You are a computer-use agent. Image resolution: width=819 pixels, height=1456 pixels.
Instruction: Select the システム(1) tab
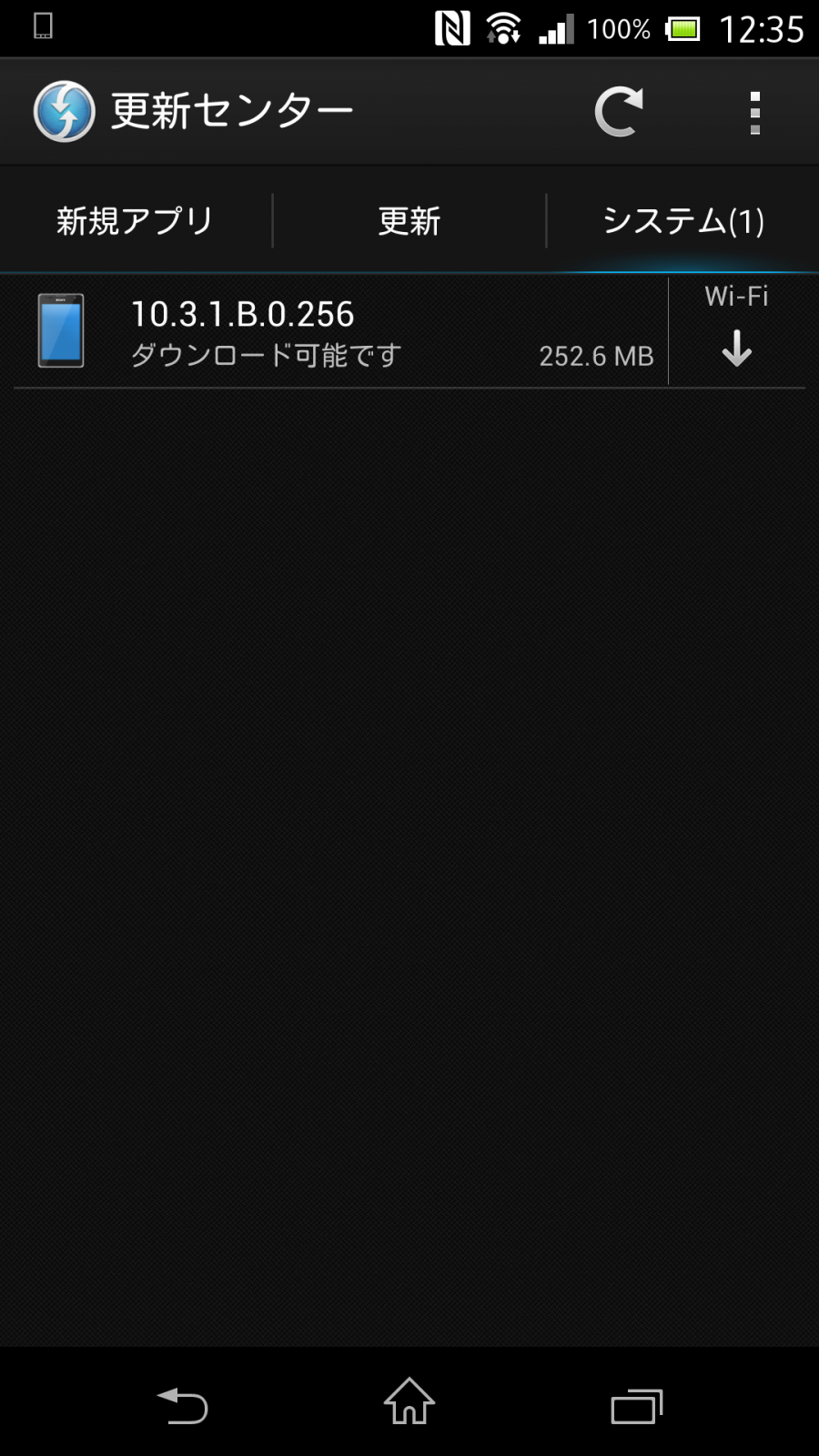click(683, 220)
